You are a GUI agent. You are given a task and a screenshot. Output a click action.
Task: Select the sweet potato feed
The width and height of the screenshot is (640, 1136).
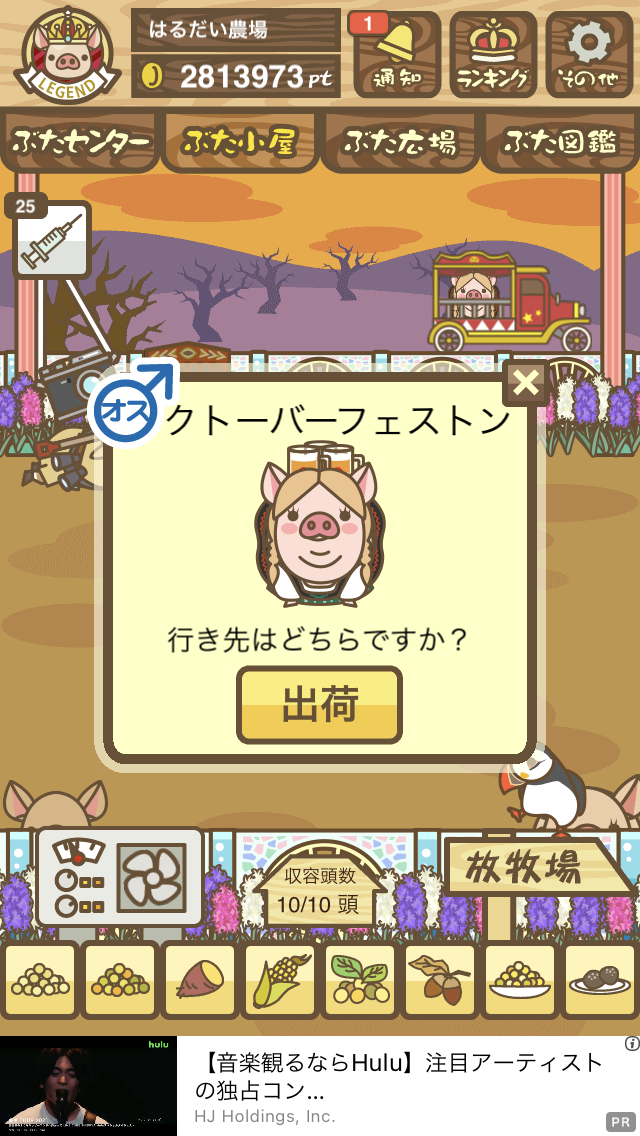click(200, 980)
